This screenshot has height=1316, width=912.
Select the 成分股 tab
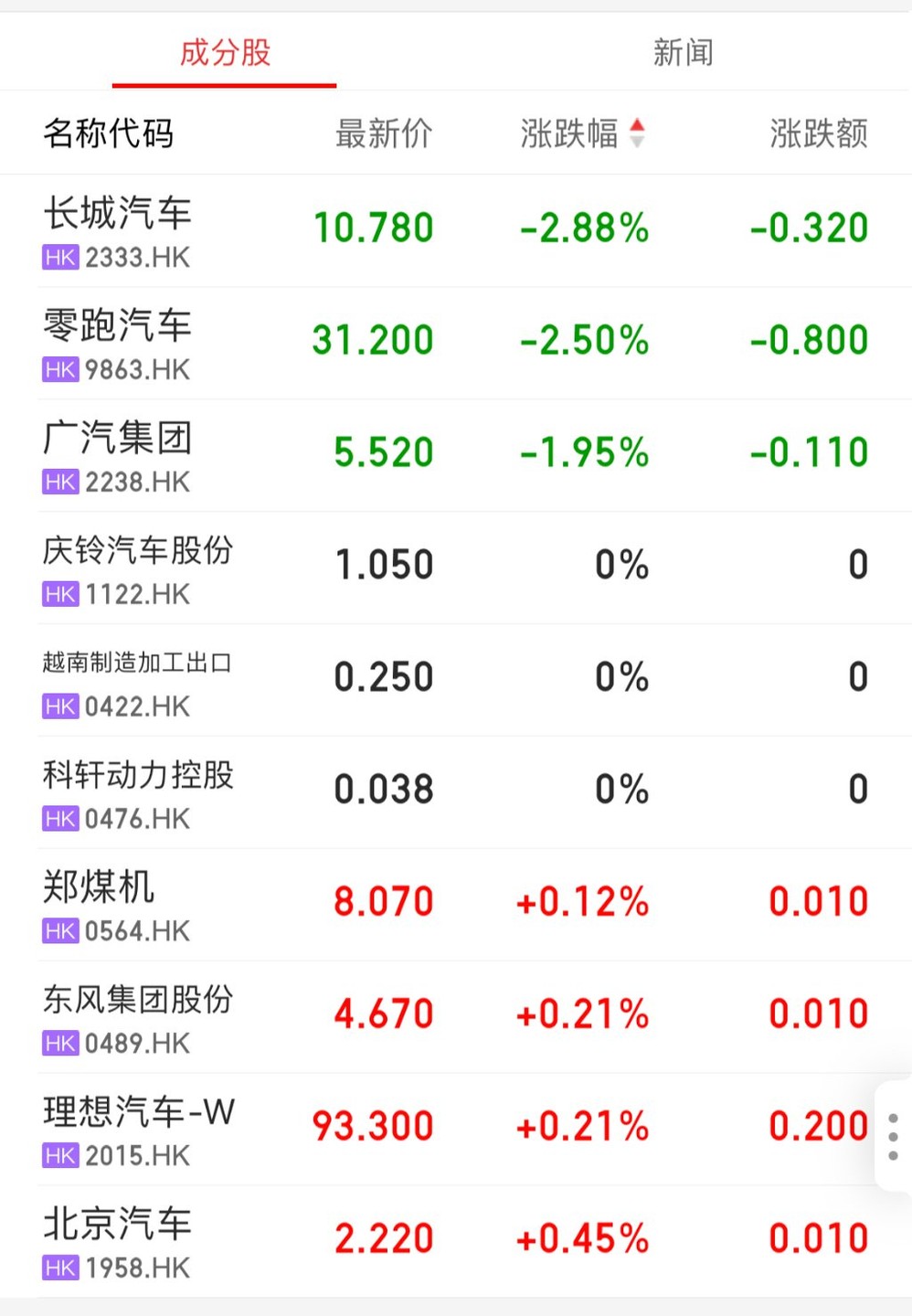click(225, 53)
